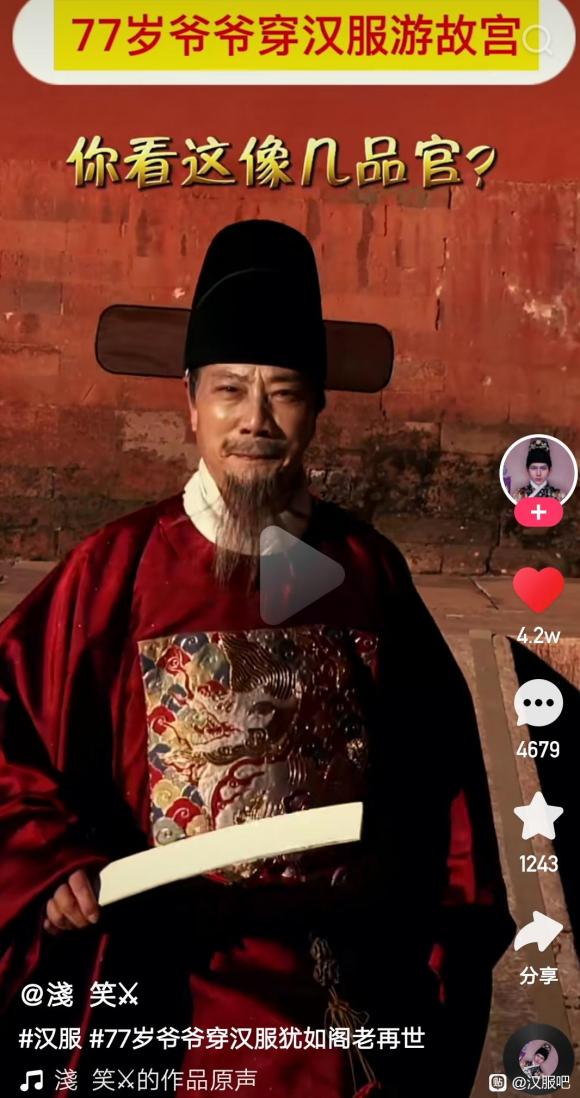Open the 4679 comments
The image size is (580, 1098).
tap(538, 703)
